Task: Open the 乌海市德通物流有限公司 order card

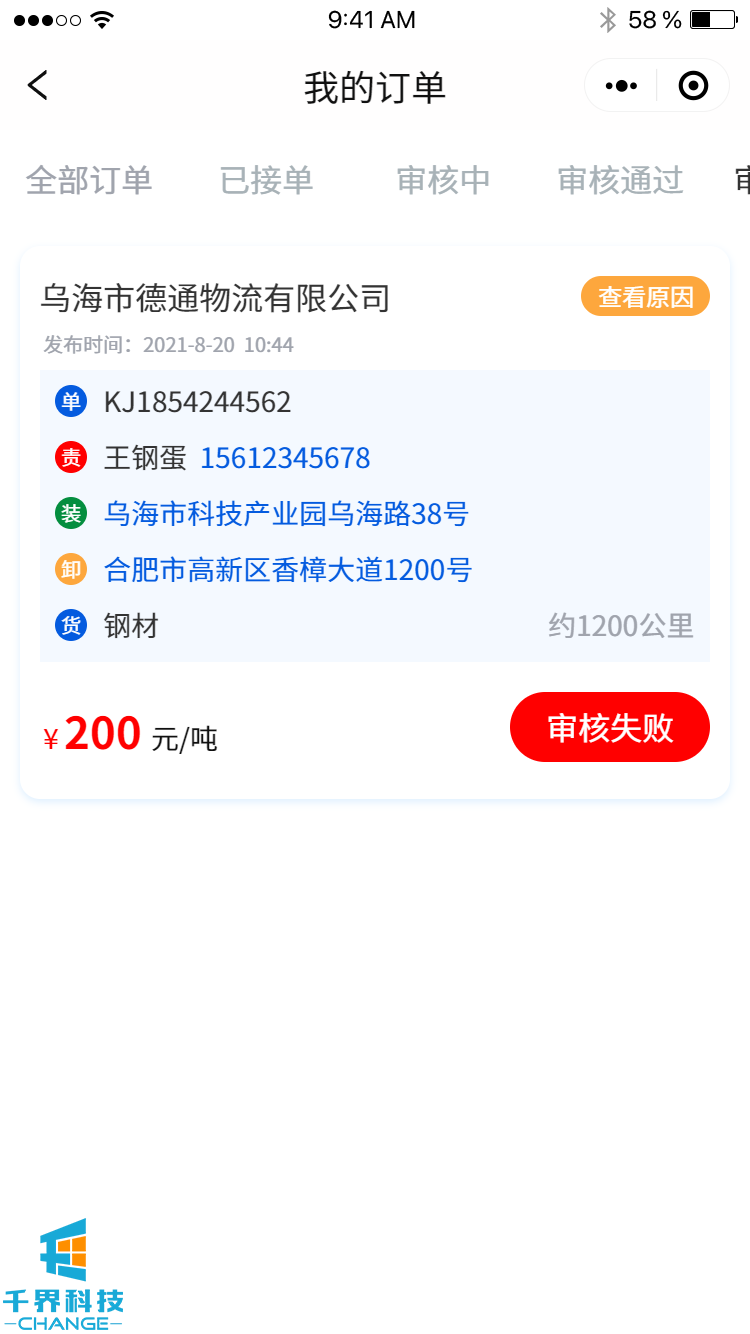Action: point(215,298)
